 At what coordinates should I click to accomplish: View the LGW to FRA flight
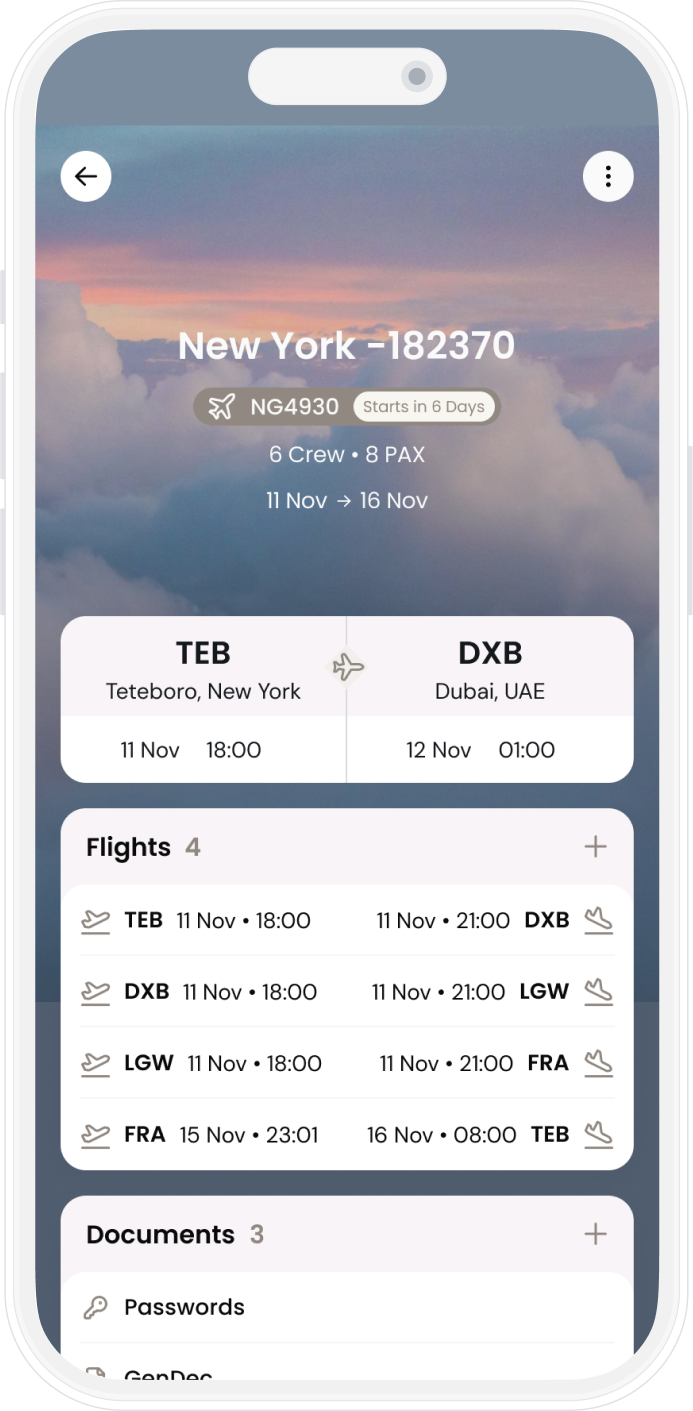pyautogui.click(x=346, y=1063)
